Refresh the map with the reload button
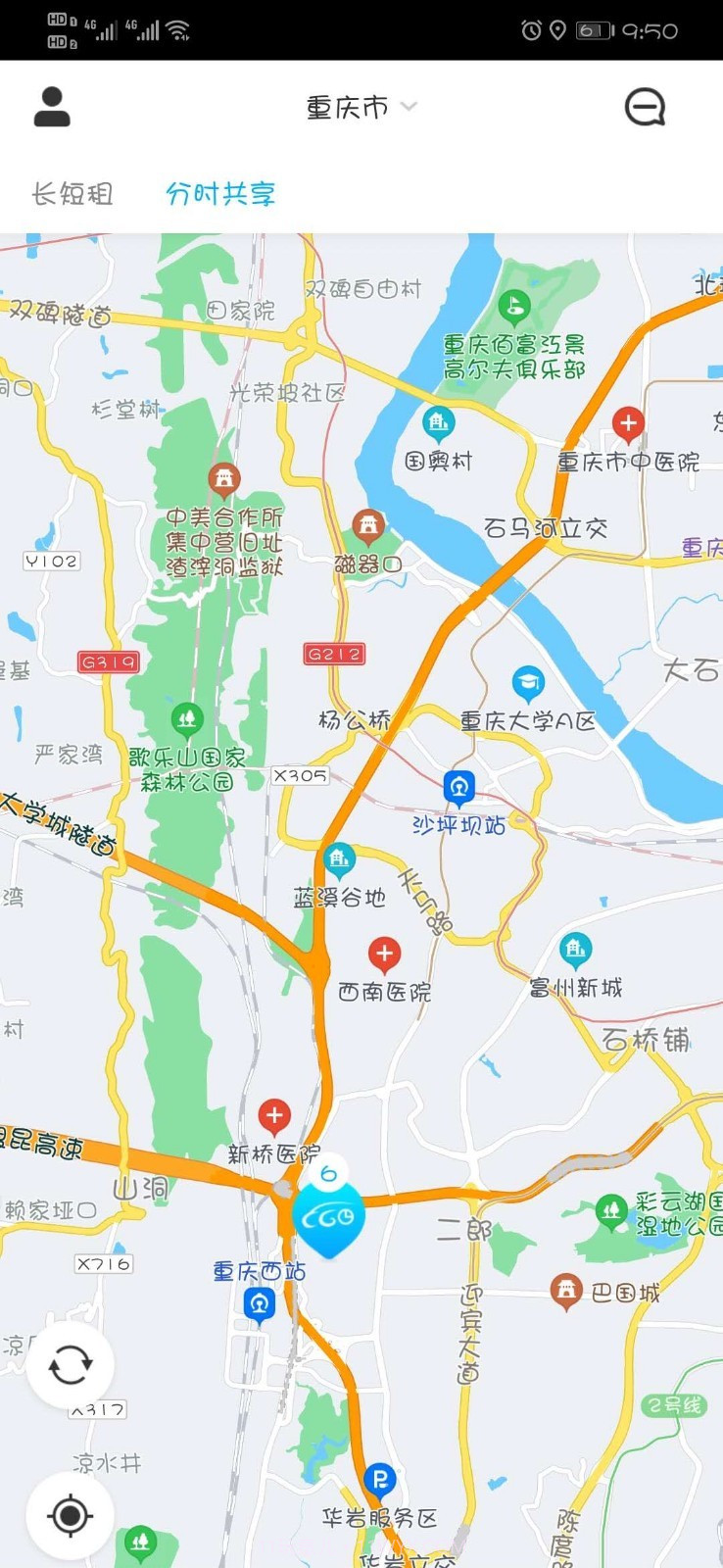 point(69,1364)
